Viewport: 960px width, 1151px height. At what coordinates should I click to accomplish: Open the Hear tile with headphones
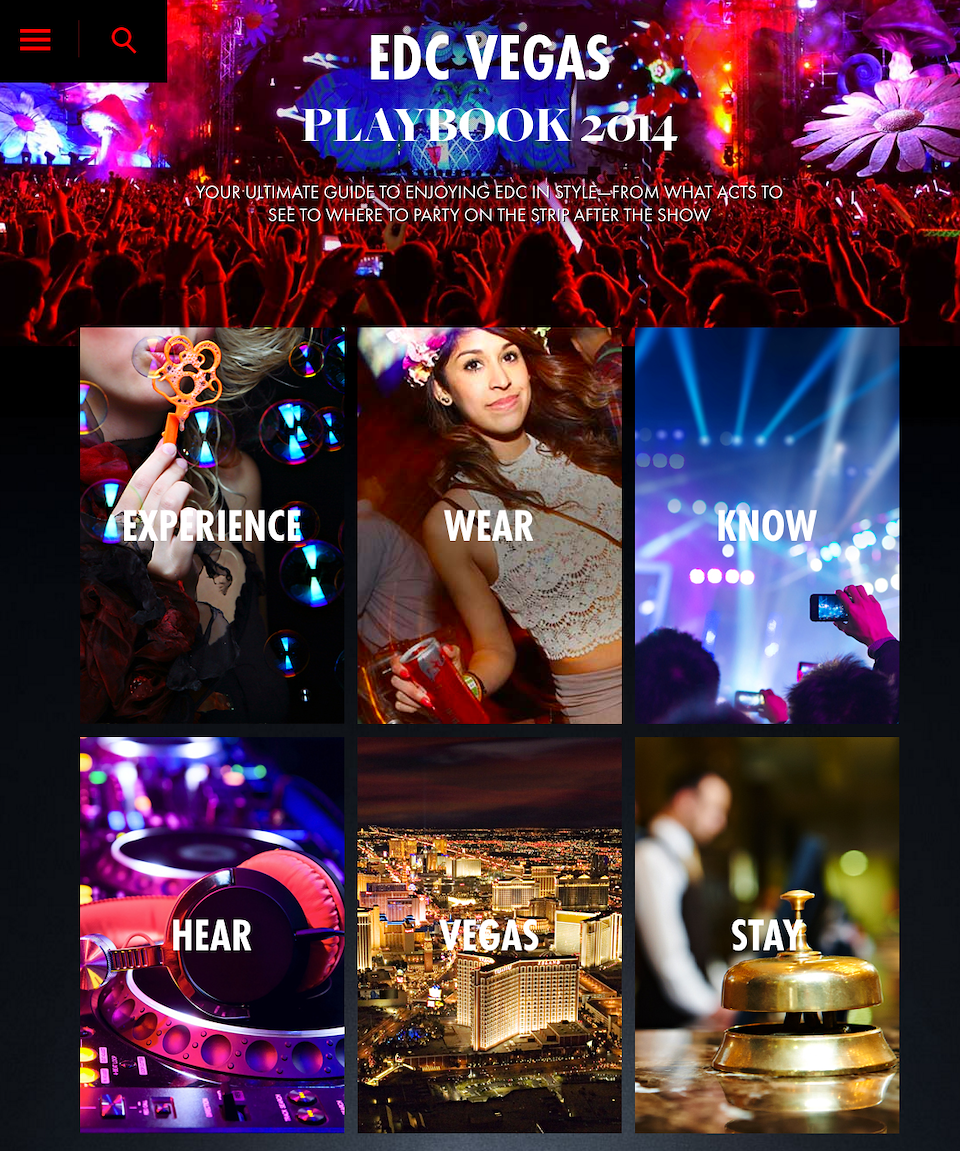pyautogui.click(x=212, y=935)
